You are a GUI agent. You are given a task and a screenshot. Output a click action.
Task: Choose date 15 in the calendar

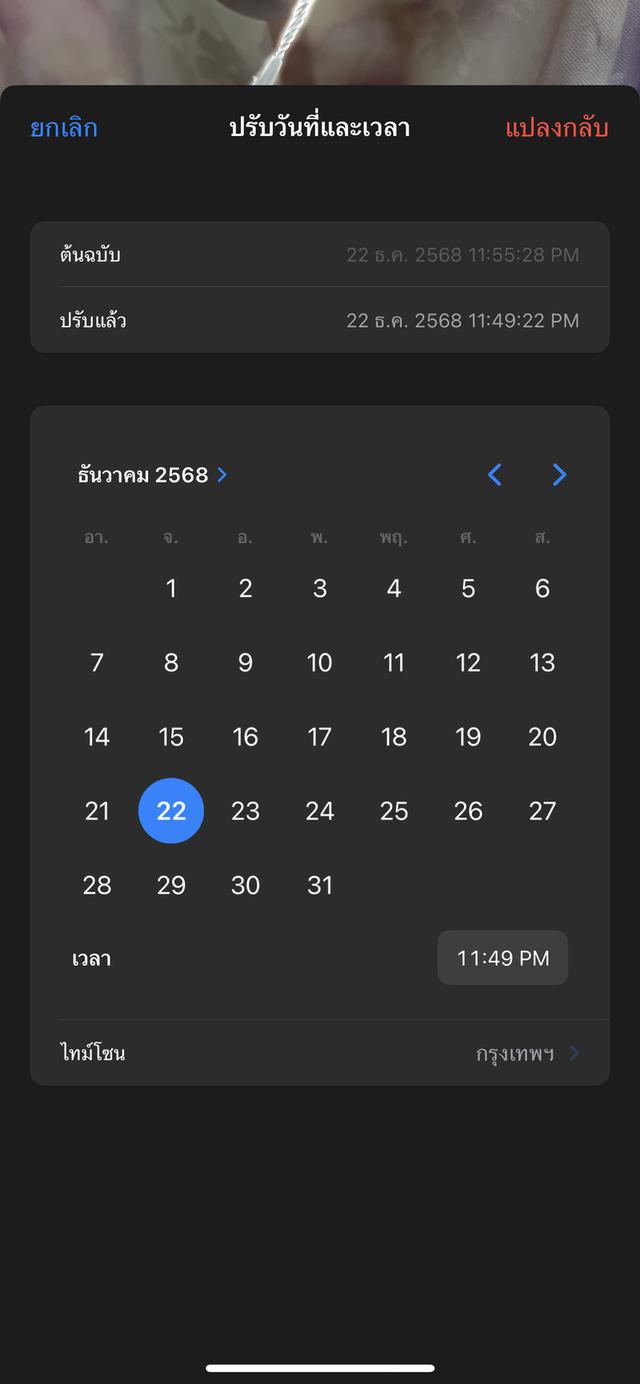pyautogui.click(x=171, y=737)
